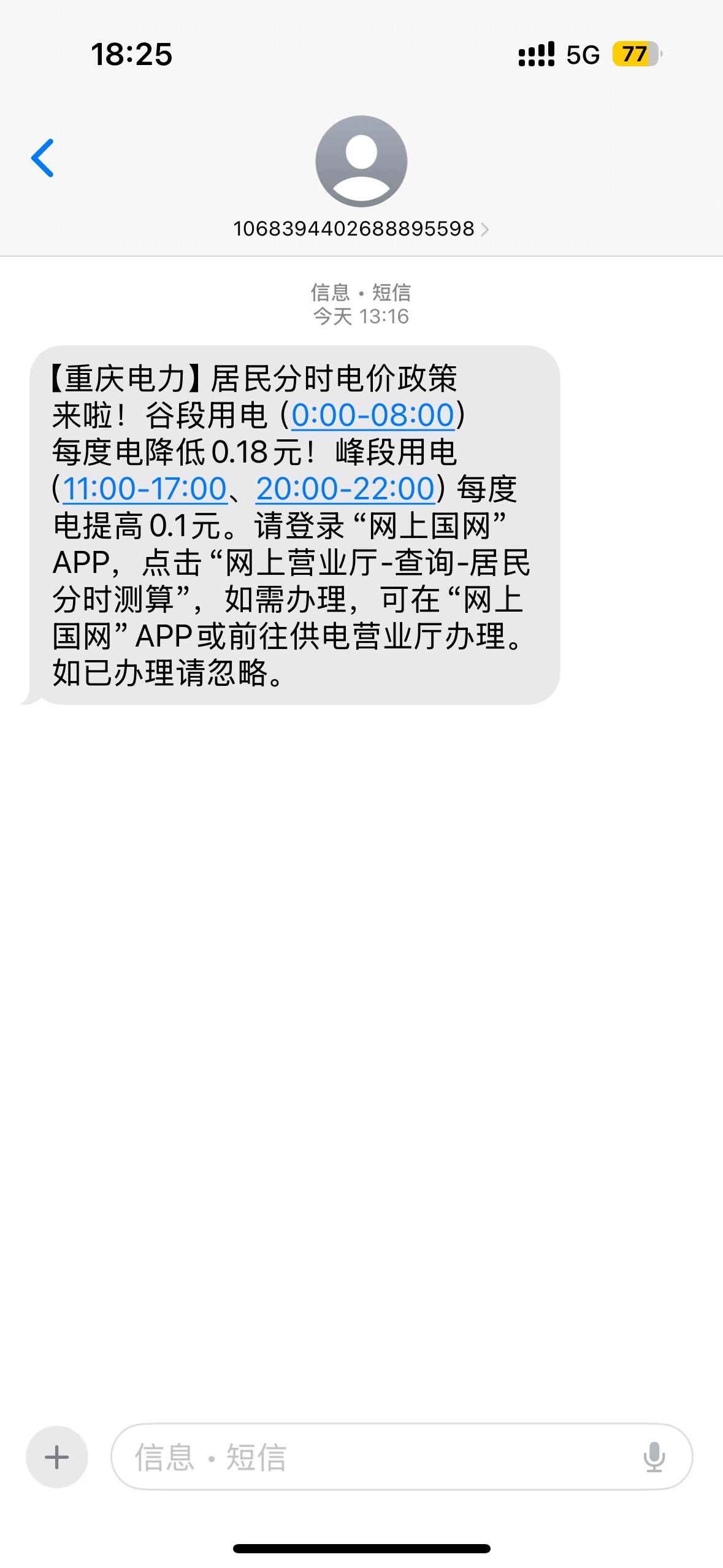The image size is (723, 1568).
Task: Open the 11:00-17:00 time link
Action: click(145, 489)
